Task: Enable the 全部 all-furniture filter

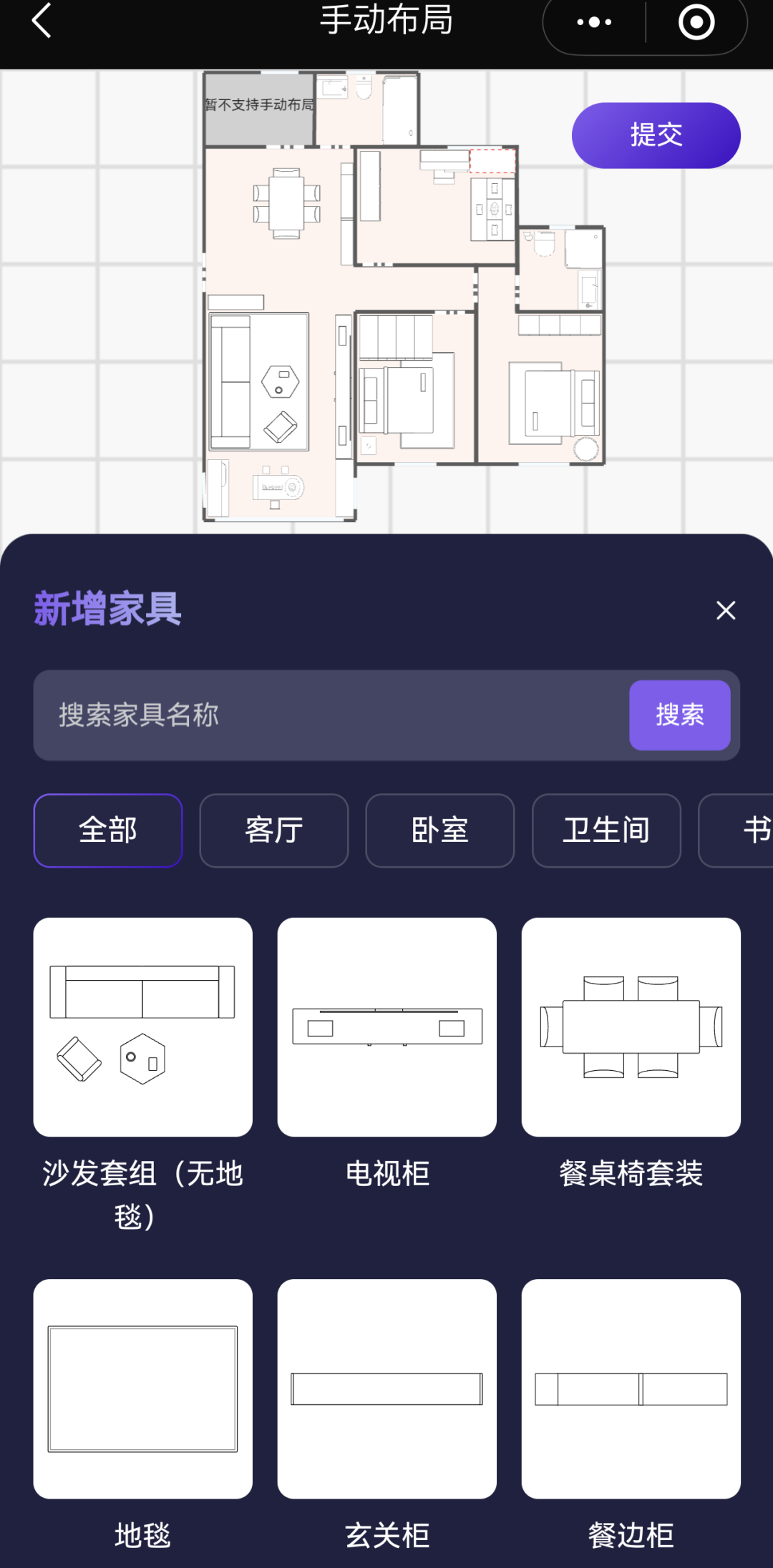Action: 107,830
